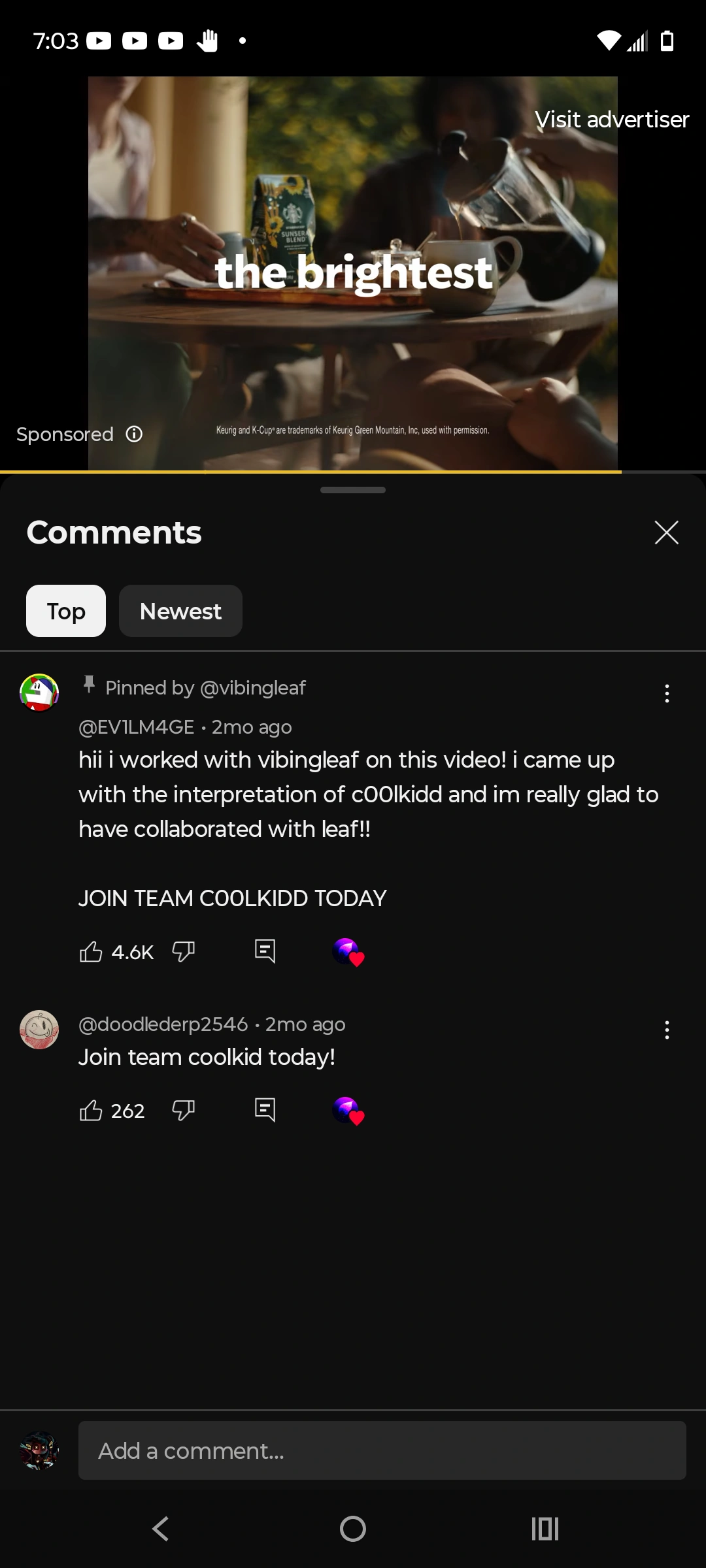Open options menu for @doodlederp2546's comment
The image size is (706, 1568).
click(666, 1030)
